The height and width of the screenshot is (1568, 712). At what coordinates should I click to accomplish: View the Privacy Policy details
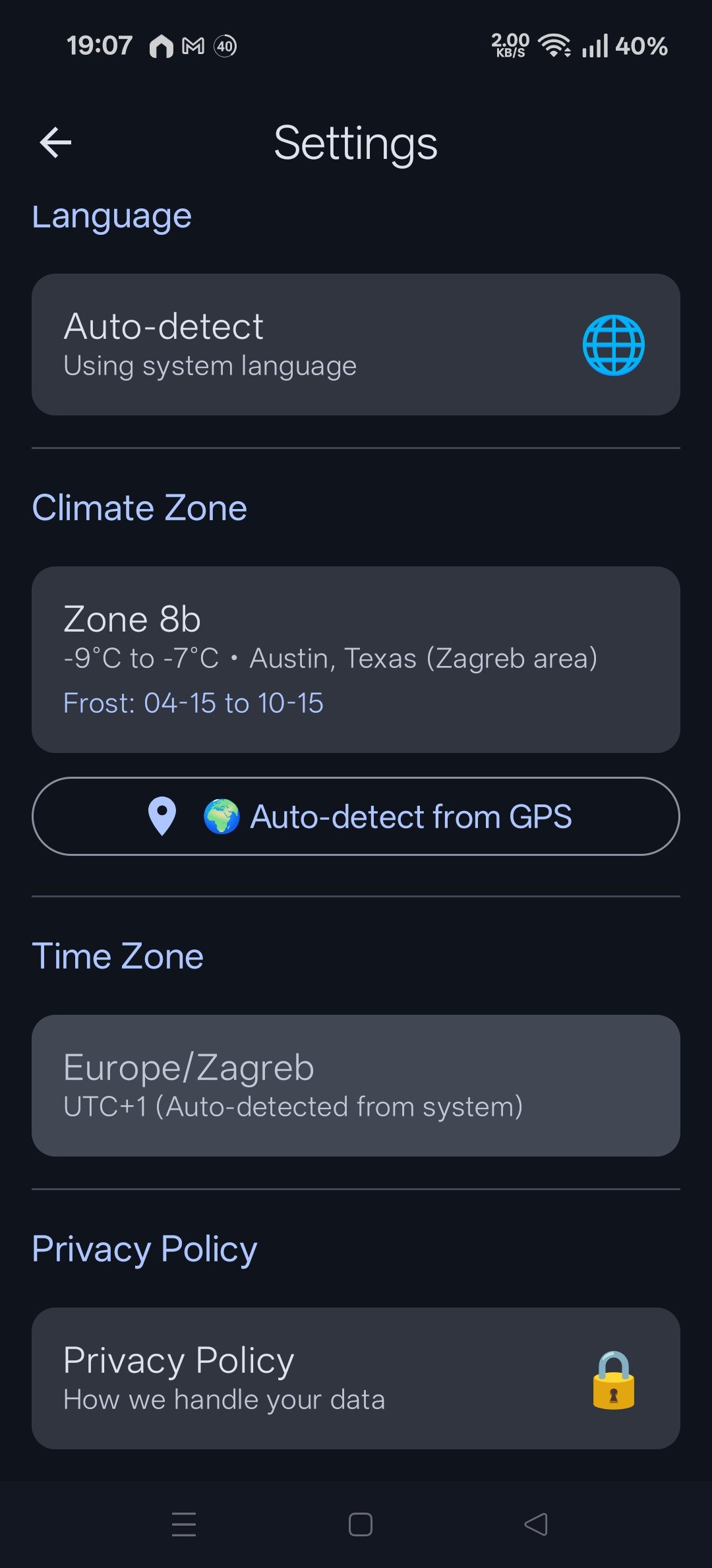pyautogui.click(x=356, y=1378)
